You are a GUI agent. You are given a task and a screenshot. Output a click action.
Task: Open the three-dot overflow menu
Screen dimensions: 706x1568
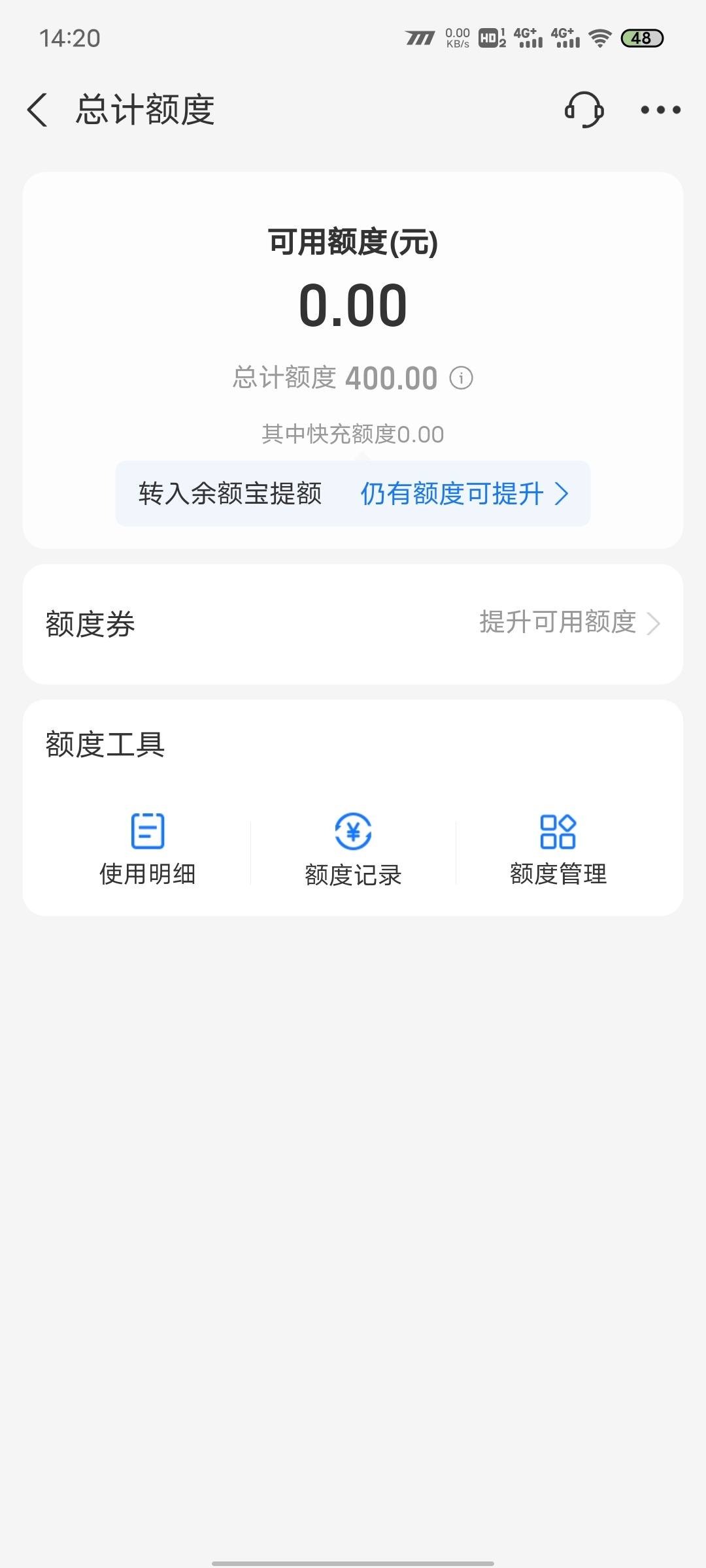[660, 110]
